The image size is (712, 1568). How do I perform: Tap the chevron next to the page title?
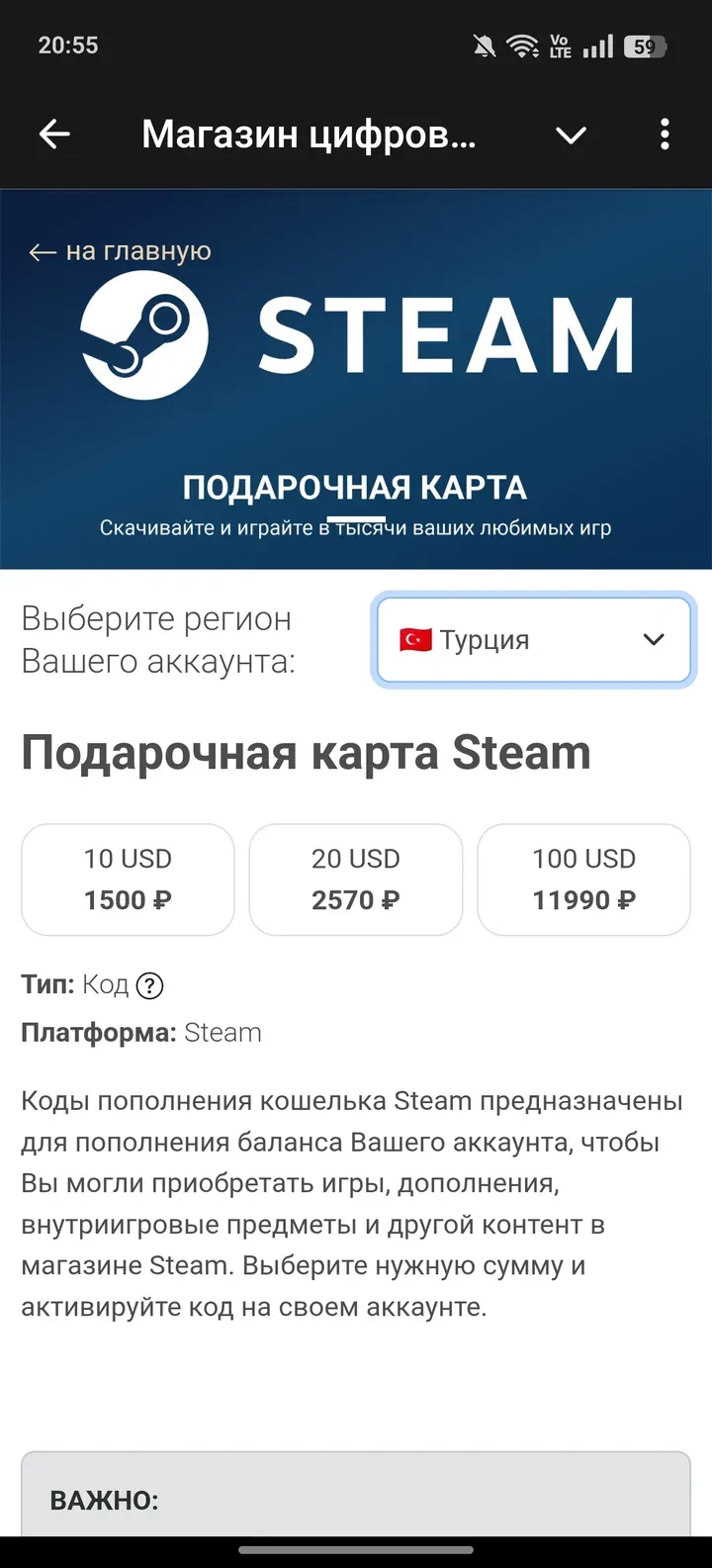(572, 136)
